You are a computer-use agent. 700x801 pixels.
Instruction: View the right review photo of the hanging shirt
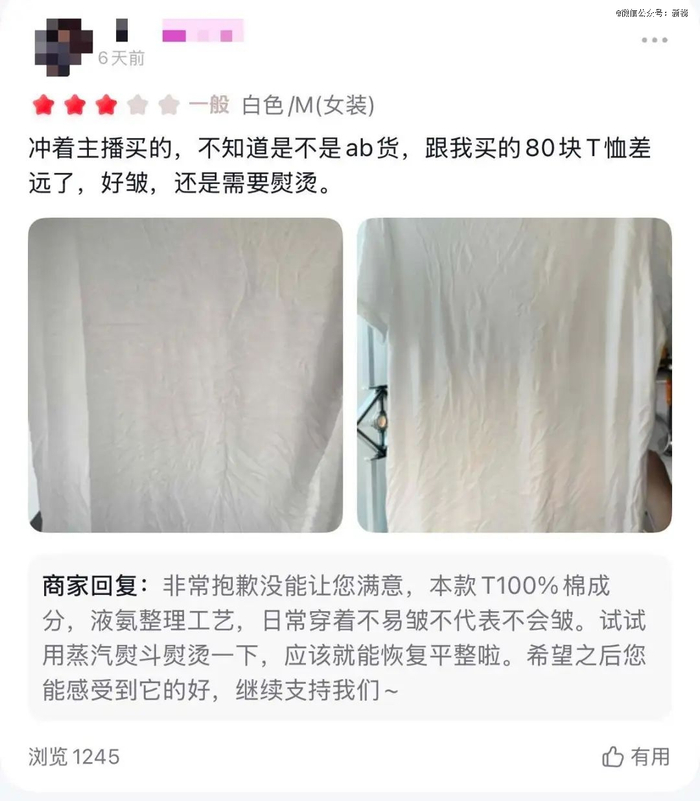[514, 375]
